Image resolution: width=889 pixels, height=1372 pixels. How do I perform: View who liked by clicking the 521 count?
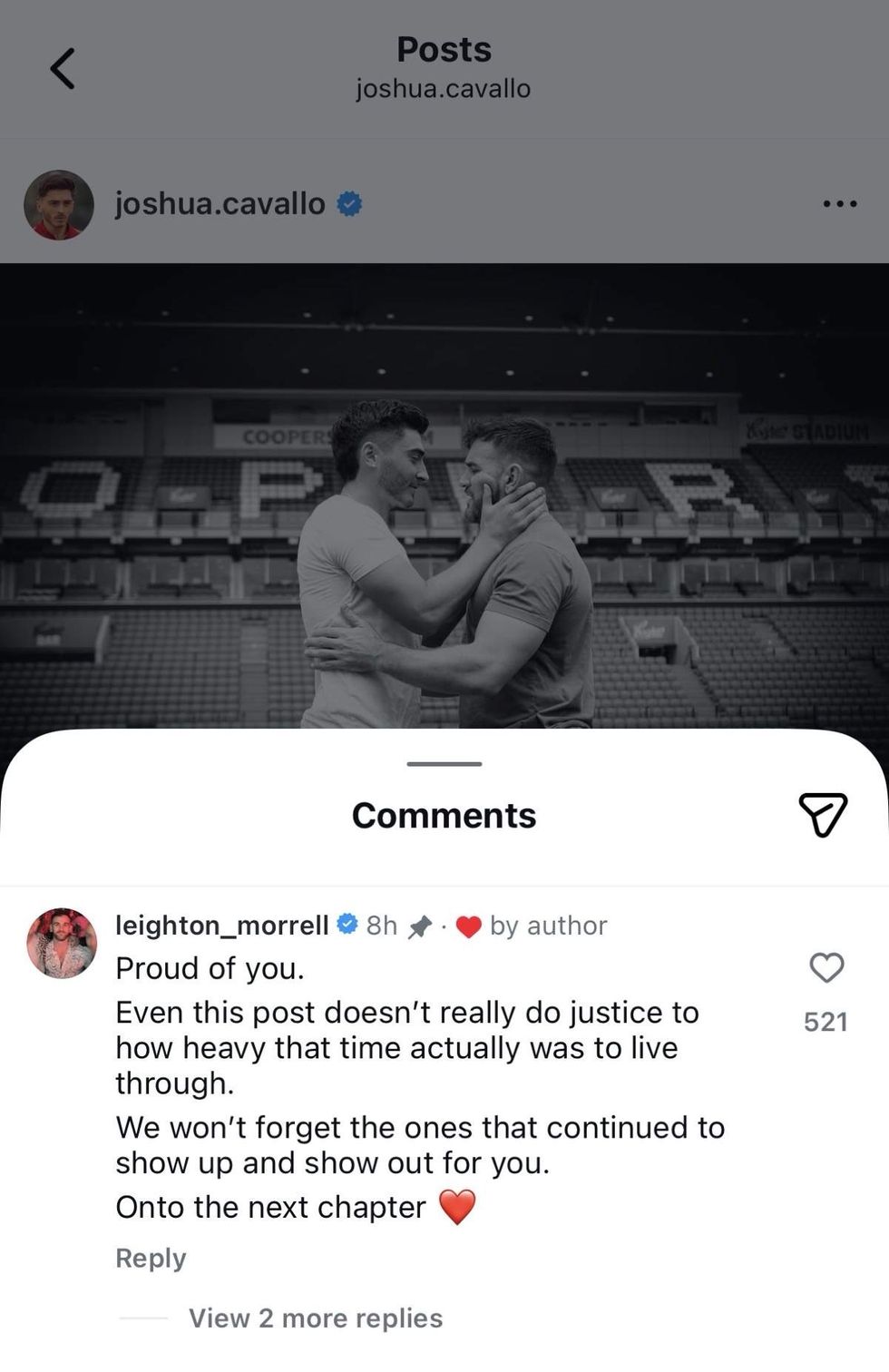(825, 1022)
